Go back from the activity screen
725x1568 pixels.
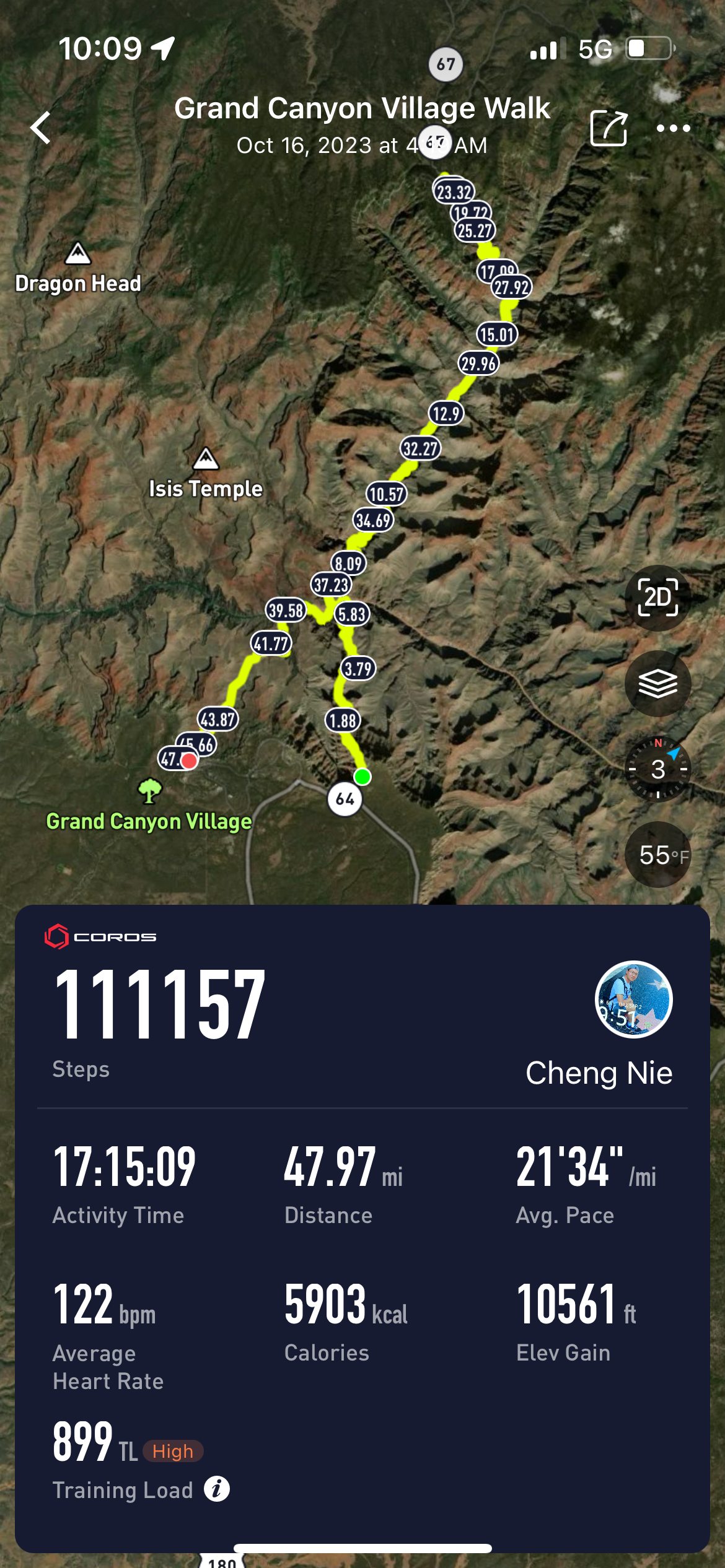tap(41, 128)
